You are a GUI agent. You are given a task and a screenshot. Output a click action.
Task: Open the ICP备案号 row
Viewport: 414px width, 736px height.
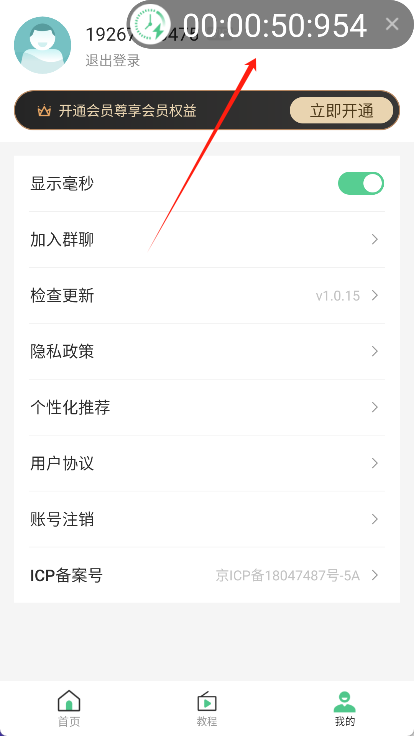click(207, 575)
